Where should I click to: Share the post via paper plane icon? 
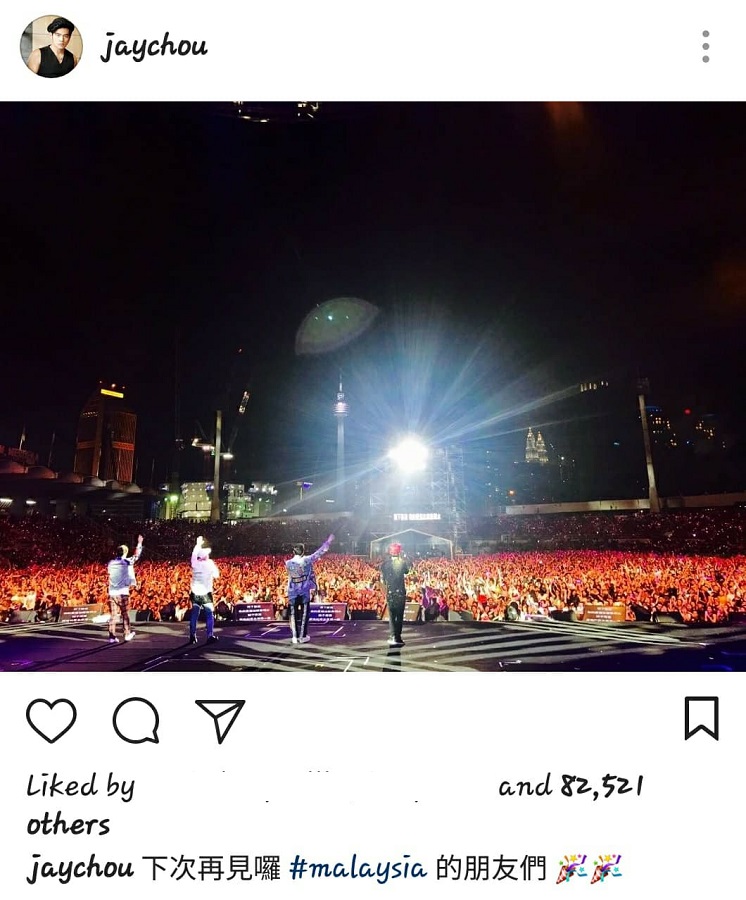coord(220,720)
